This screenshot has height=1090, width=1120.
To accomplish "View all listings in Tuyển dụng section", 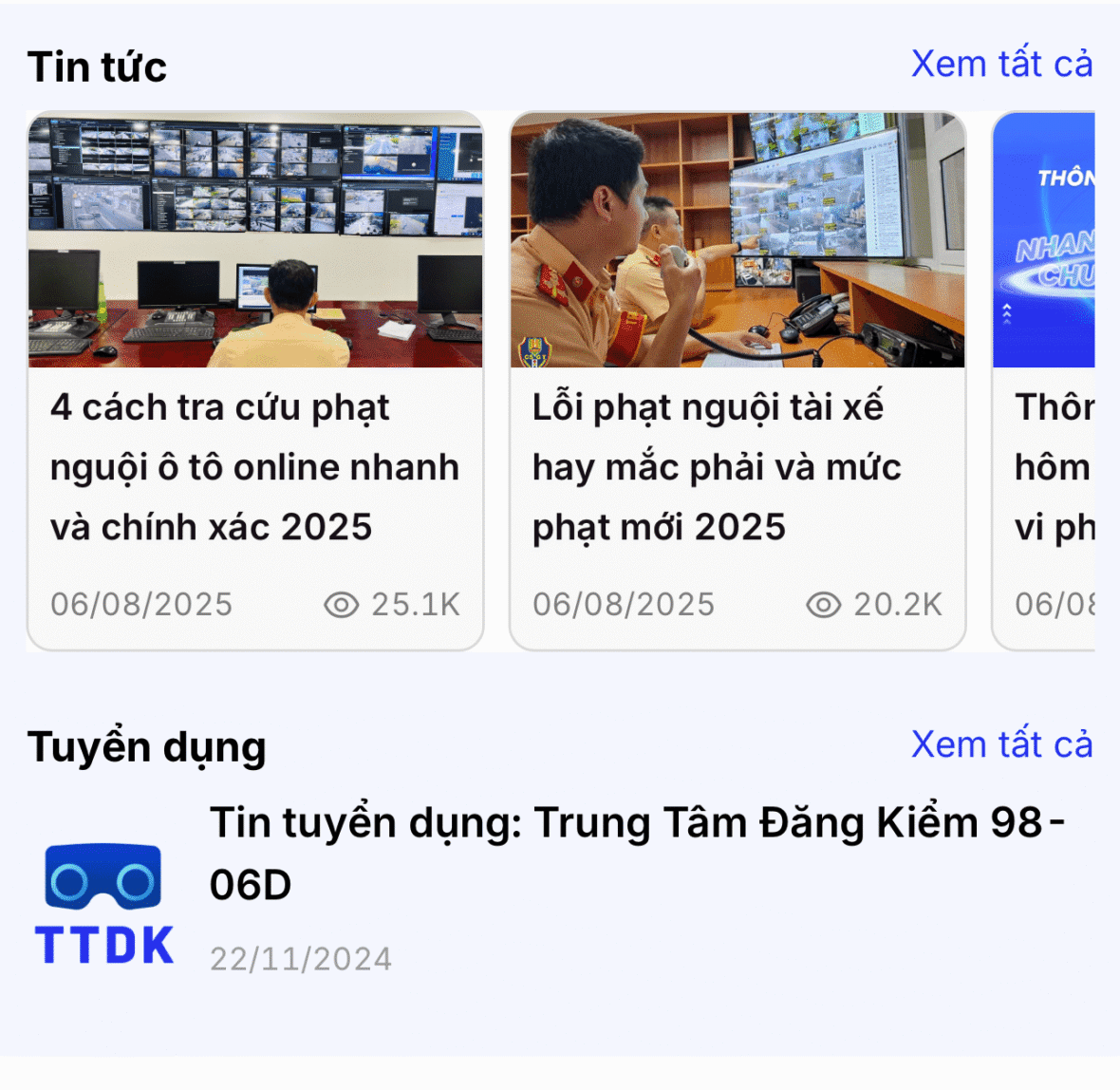I will (x=1001, y=745).
